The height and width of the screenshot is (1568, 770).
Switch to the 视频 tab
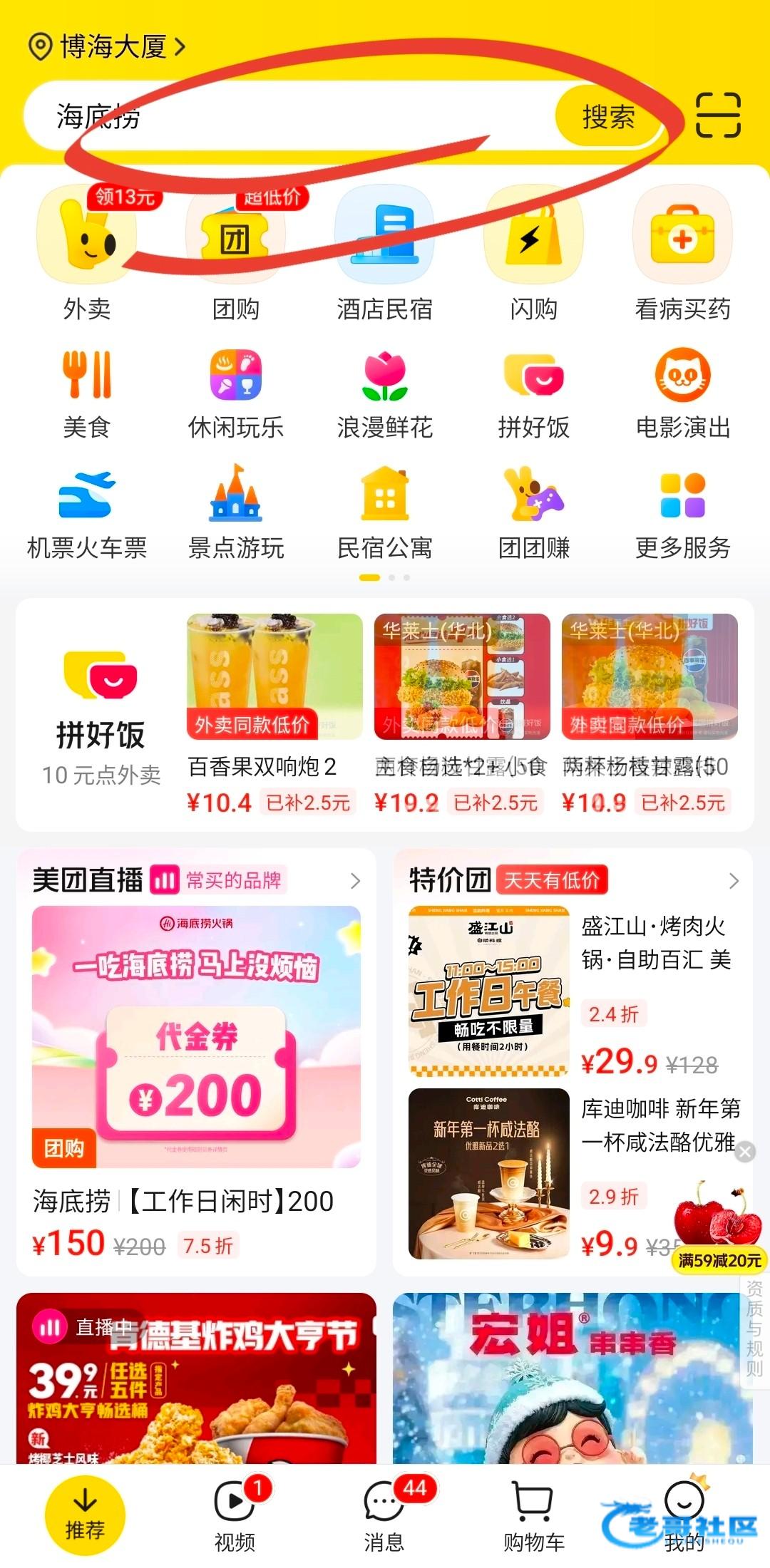pos(235,1515)
